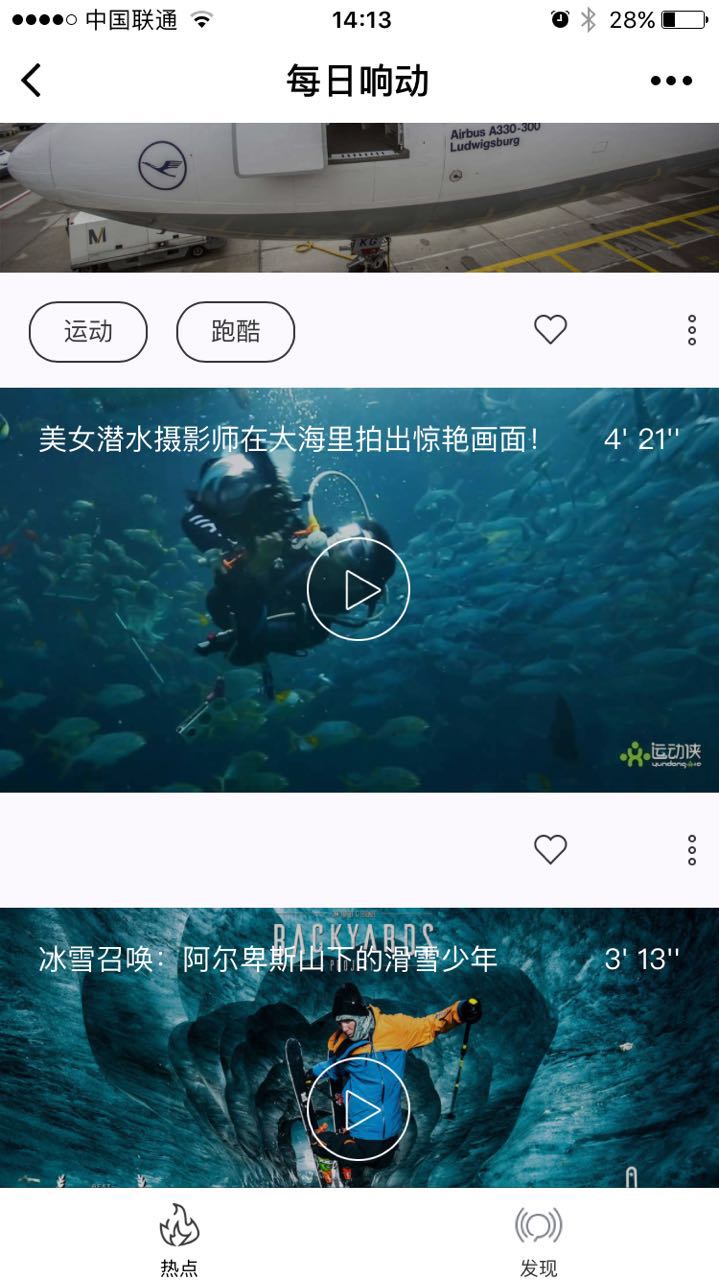Select the 跑酷 tag chip
The height and width of the screenshot is (1280, 719).
pyautogui.click(x=235, y=332)
